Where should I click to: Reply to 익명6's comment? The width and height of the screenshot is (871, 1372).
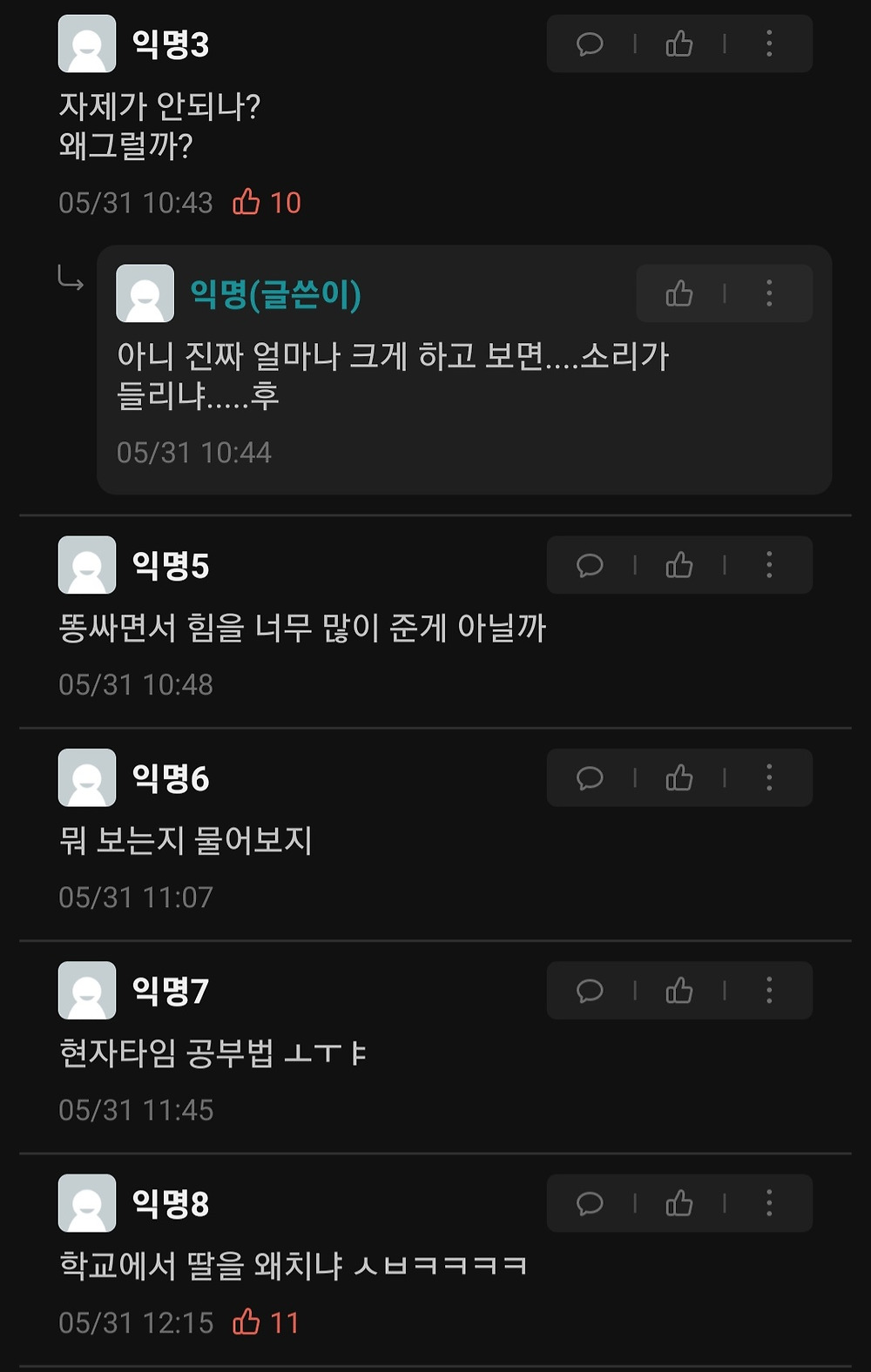tap(590, 777)
